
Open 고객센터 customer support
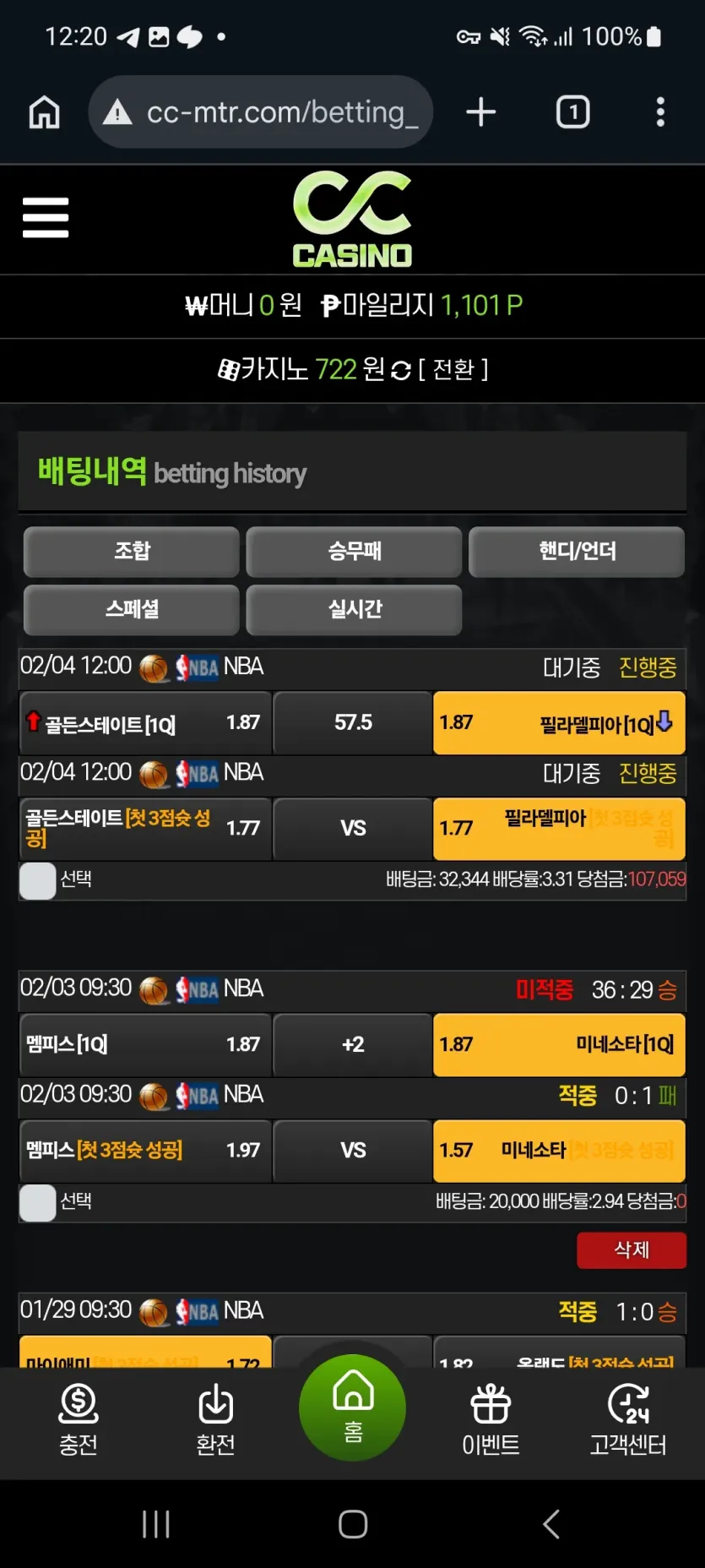pos(628,1421)
